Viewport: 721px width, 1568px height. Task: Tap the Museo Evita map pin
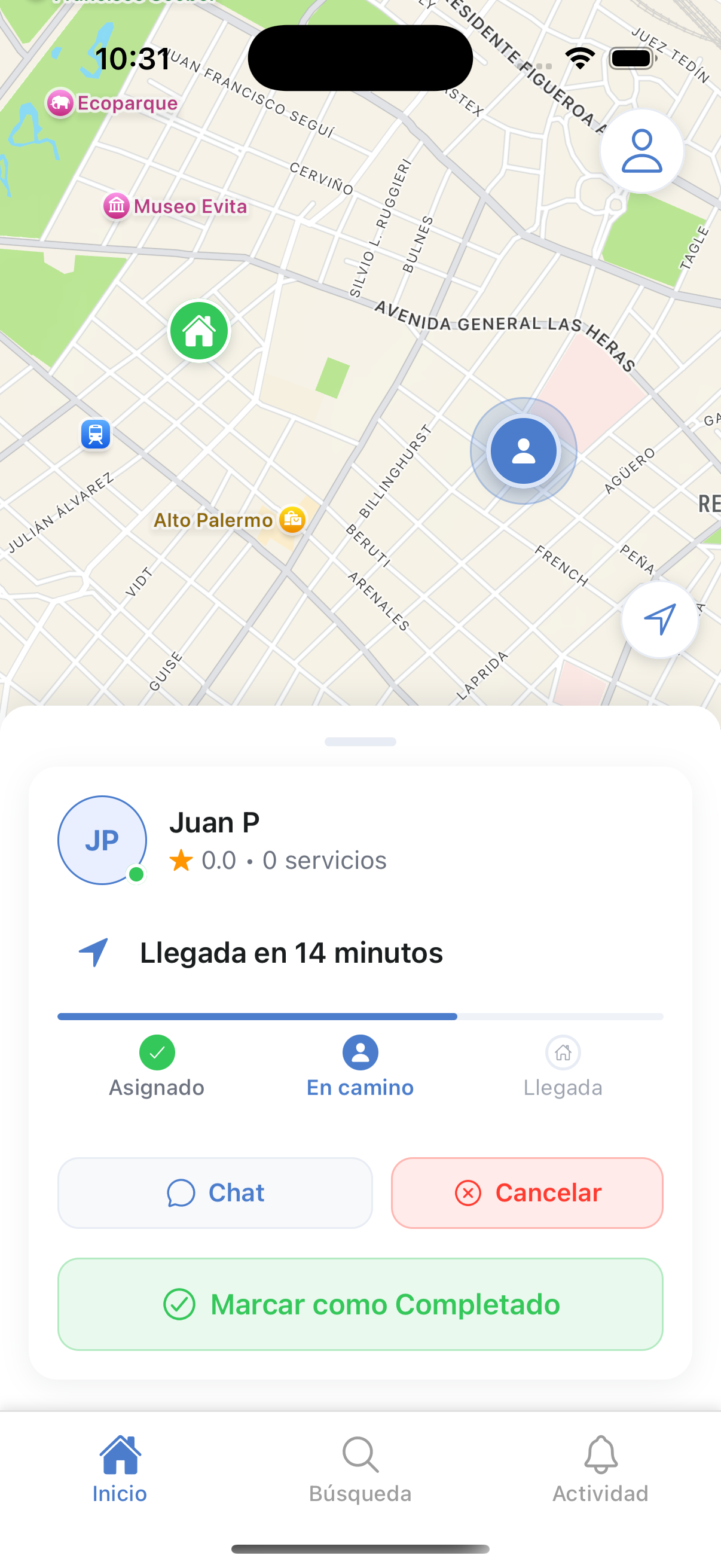click(116, 206)
